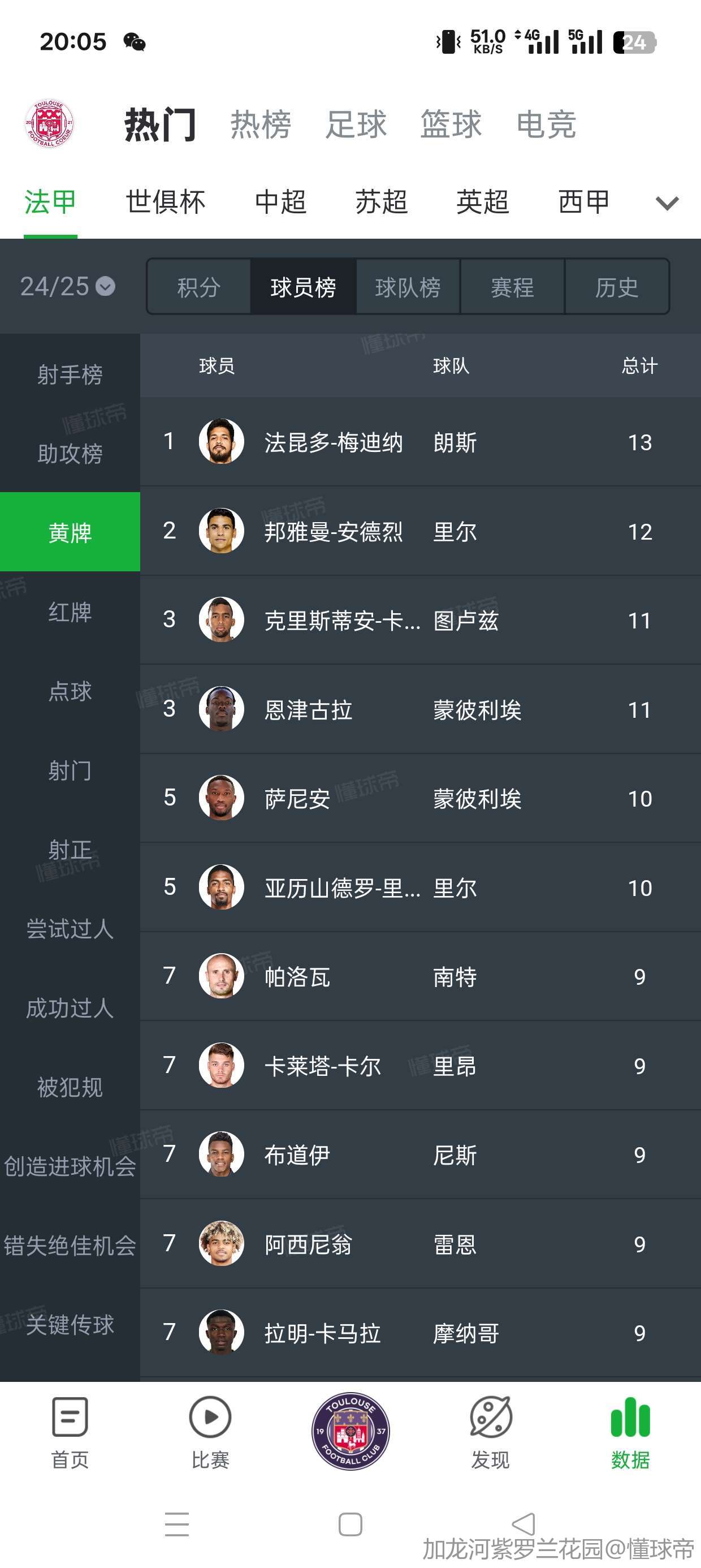
Task: Switch to the 球队榜 segment
Action: coord(408,287)
